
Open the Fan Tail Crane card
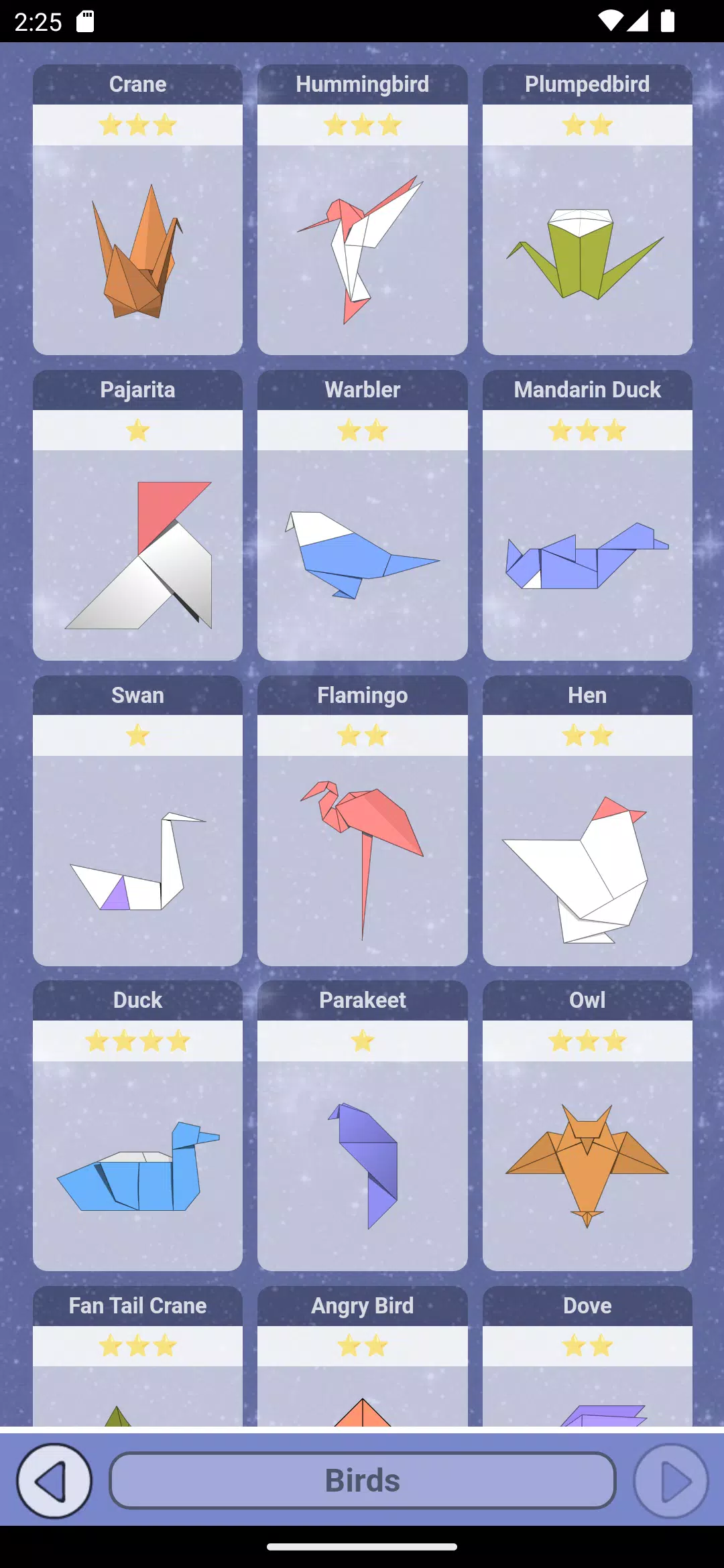(137, 1360)
